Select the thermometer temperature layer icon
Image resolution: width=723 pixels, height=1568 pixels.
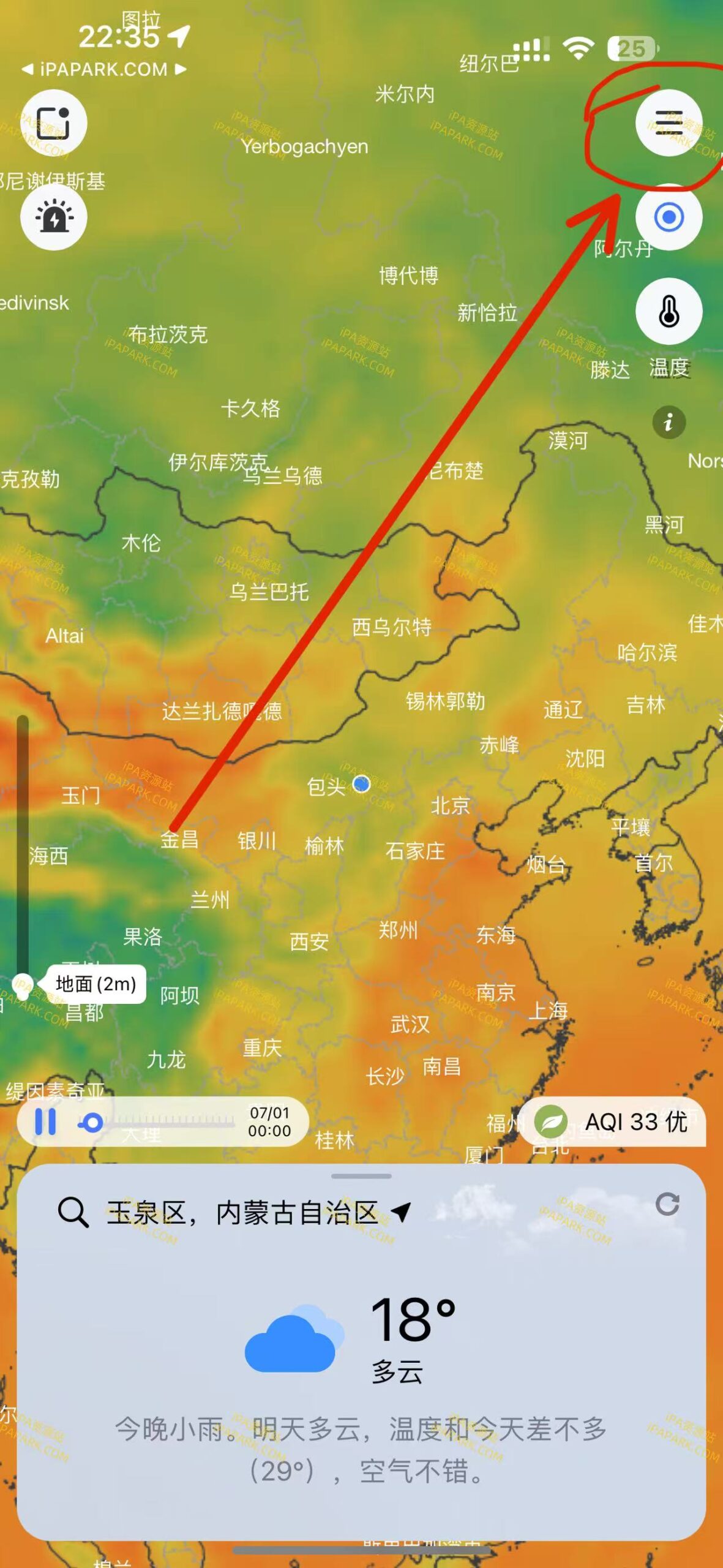click(669, 311)
